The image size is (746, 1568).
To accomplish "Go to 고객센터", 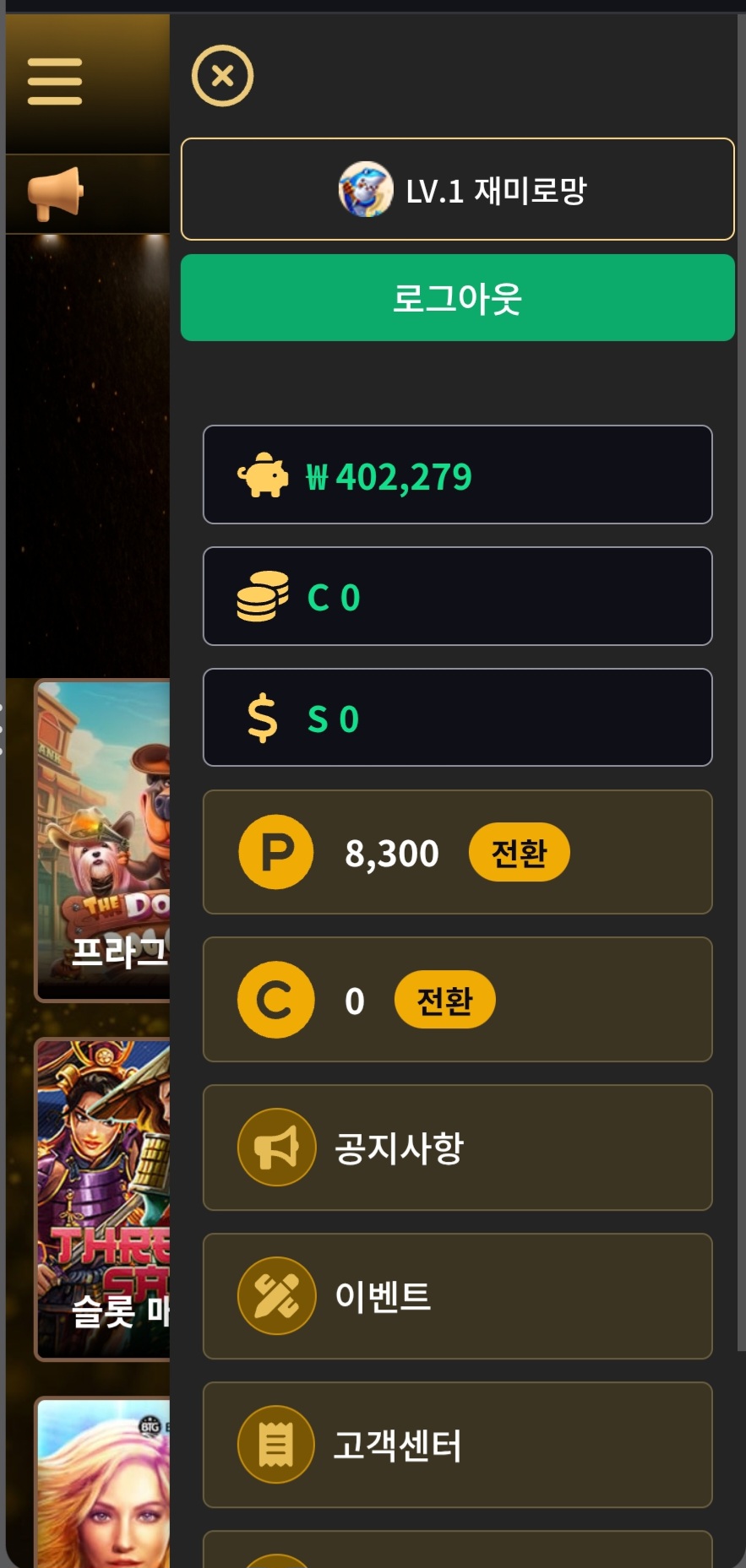I will coord(457,1445).
